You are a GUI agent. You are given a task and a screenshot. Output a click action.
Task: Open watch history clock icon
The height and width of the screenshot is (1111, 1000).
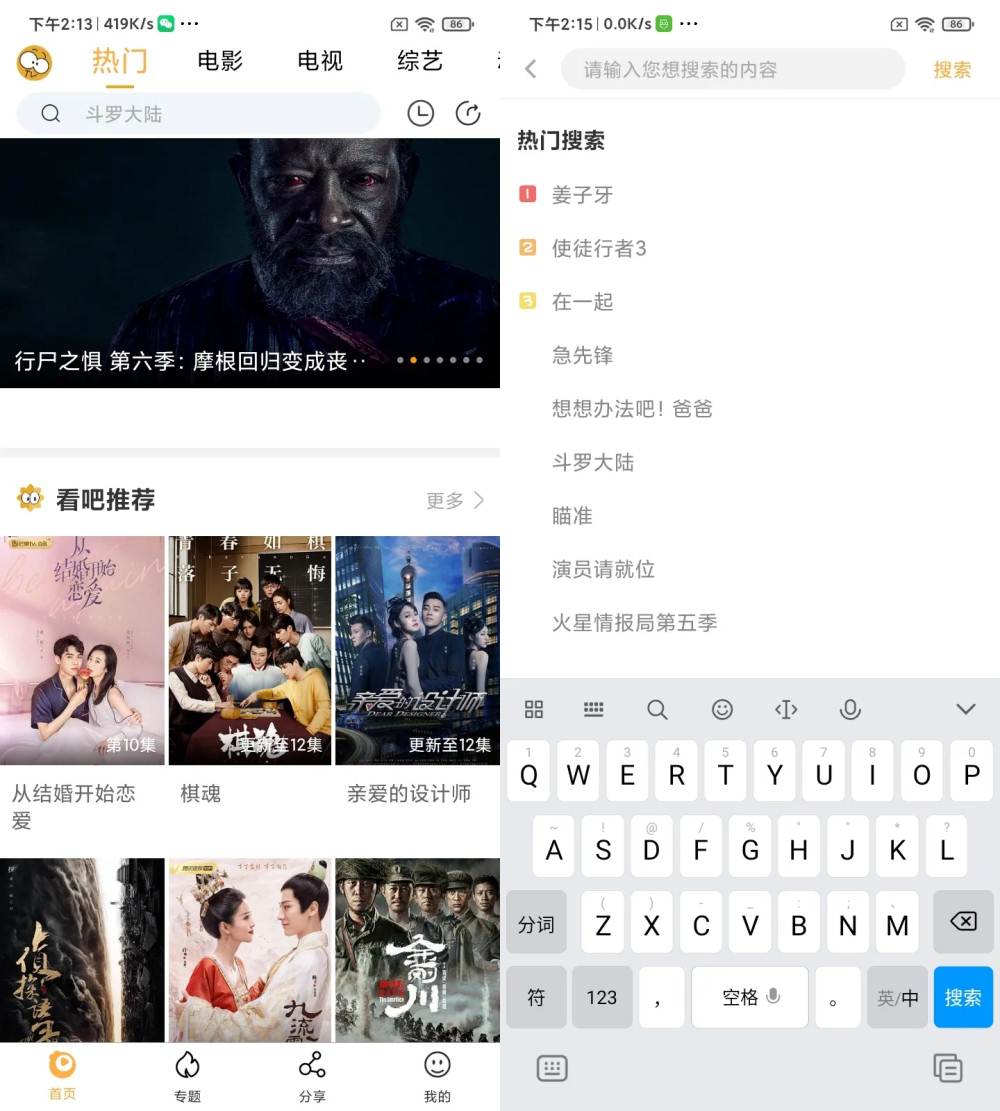[x=420, y=114]
